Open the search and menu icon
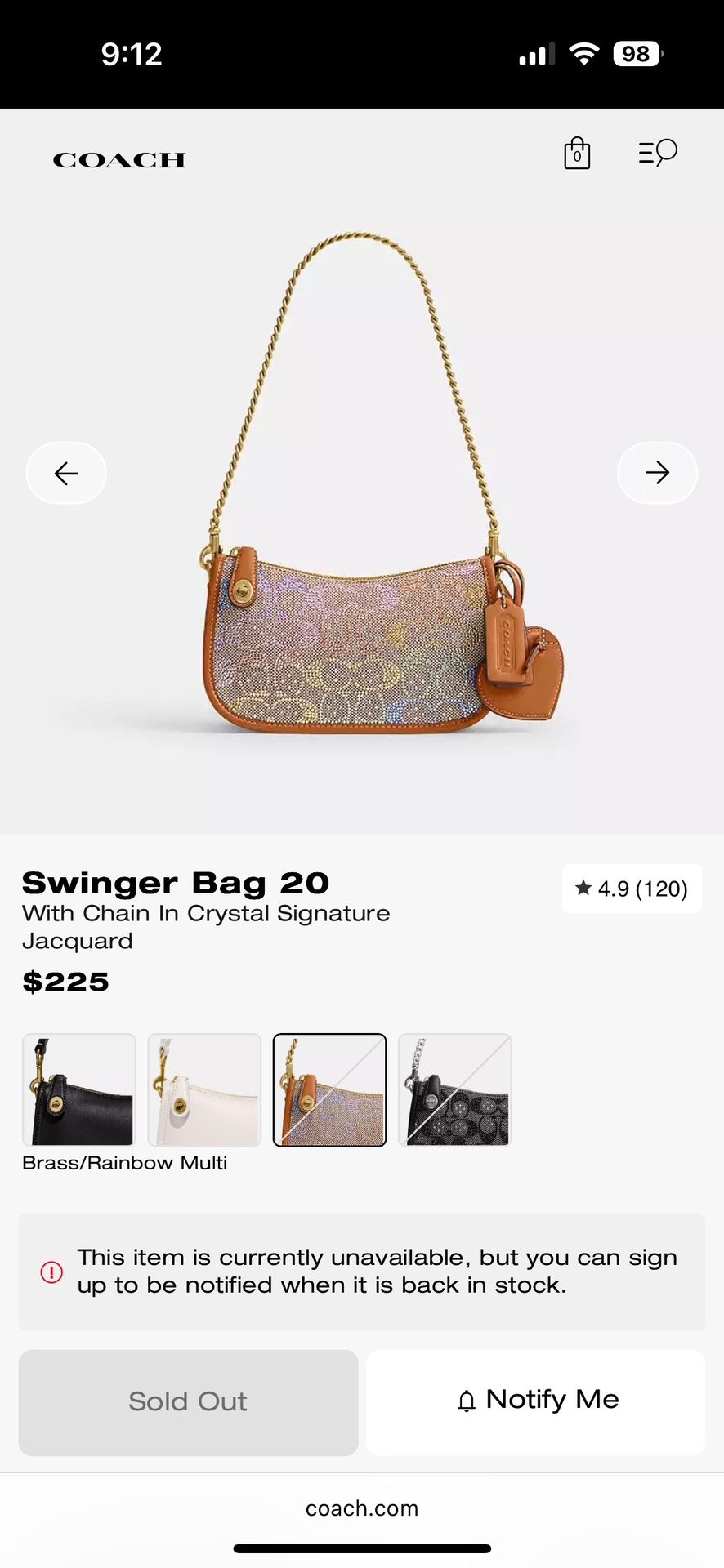 tap(657, 154)
